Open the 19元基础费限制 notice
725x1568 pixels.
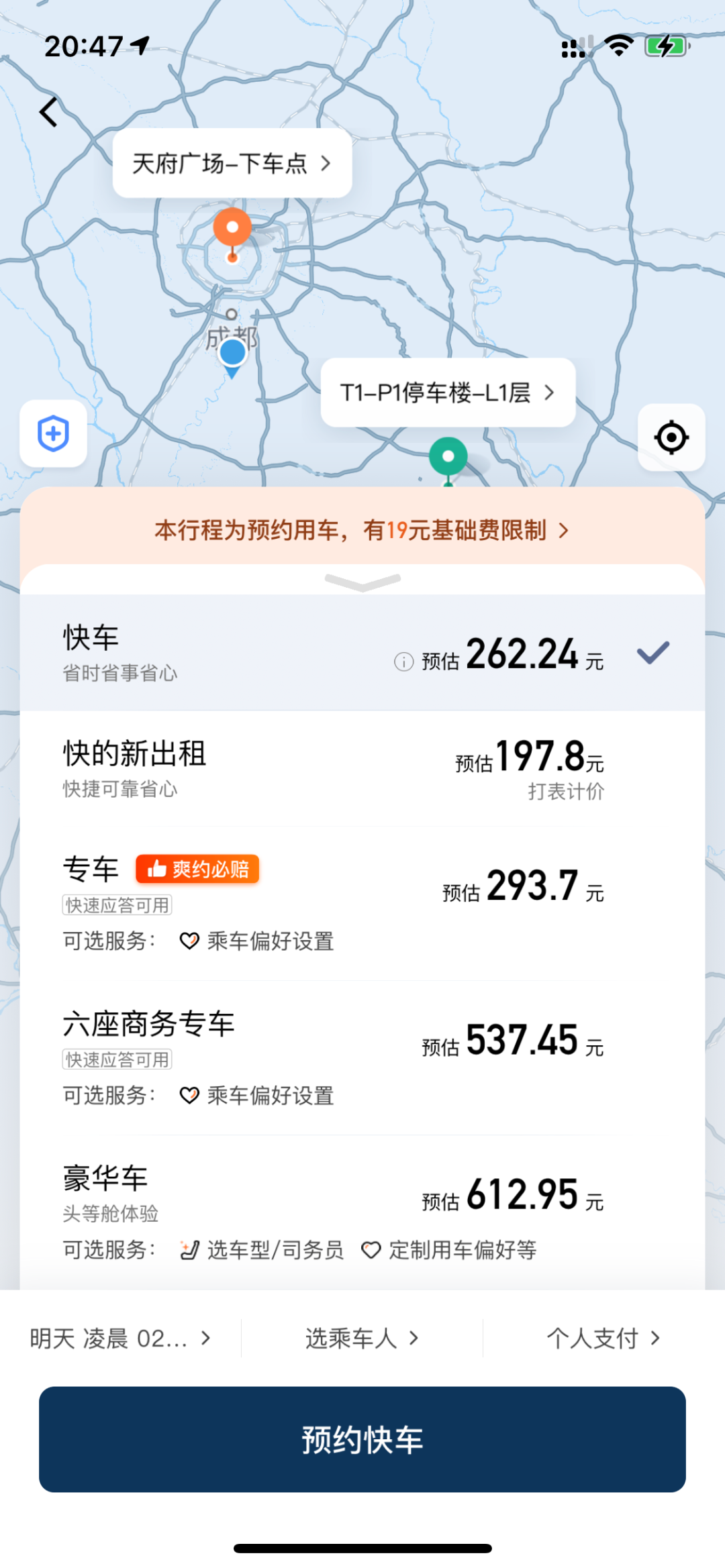(362, 530)
